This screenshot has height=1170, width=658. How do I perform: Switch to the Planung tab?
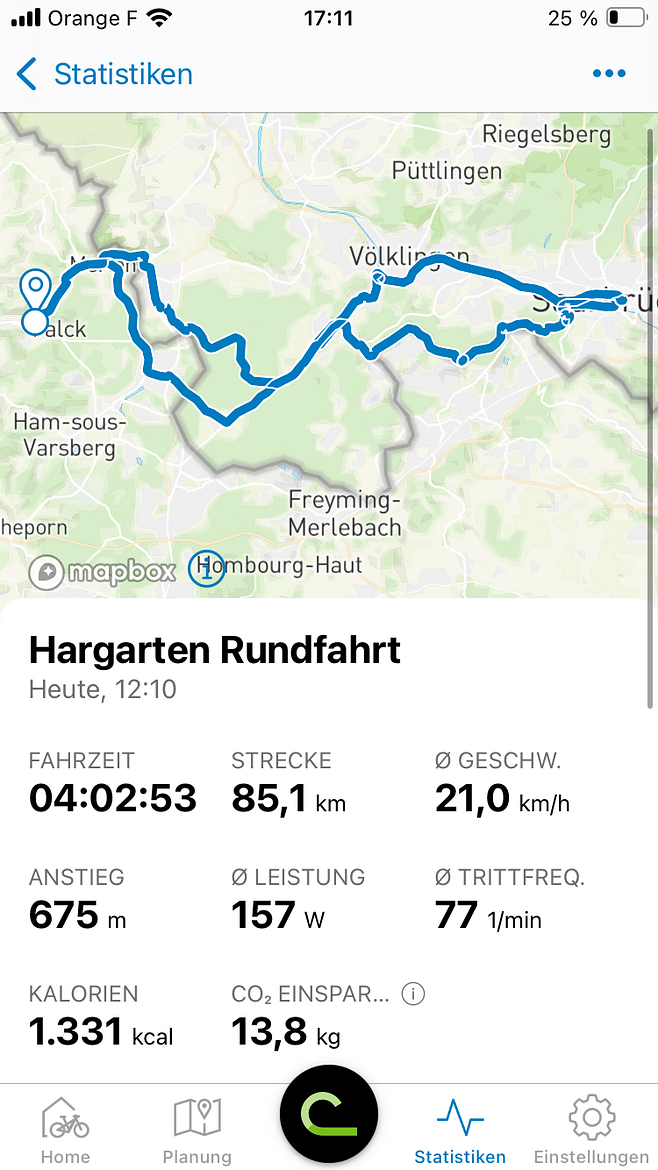pyautogui.click(x=197, y=1130)
